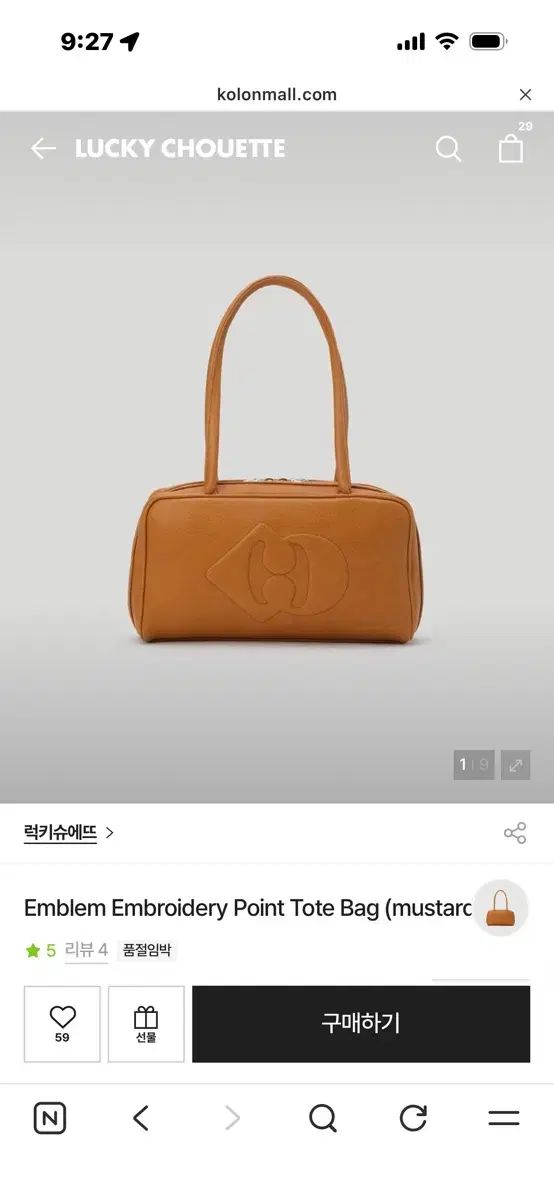Share this tote bag product
Image resolution: width=554 pixels, height=1200 pixels.
pos(515,833)
